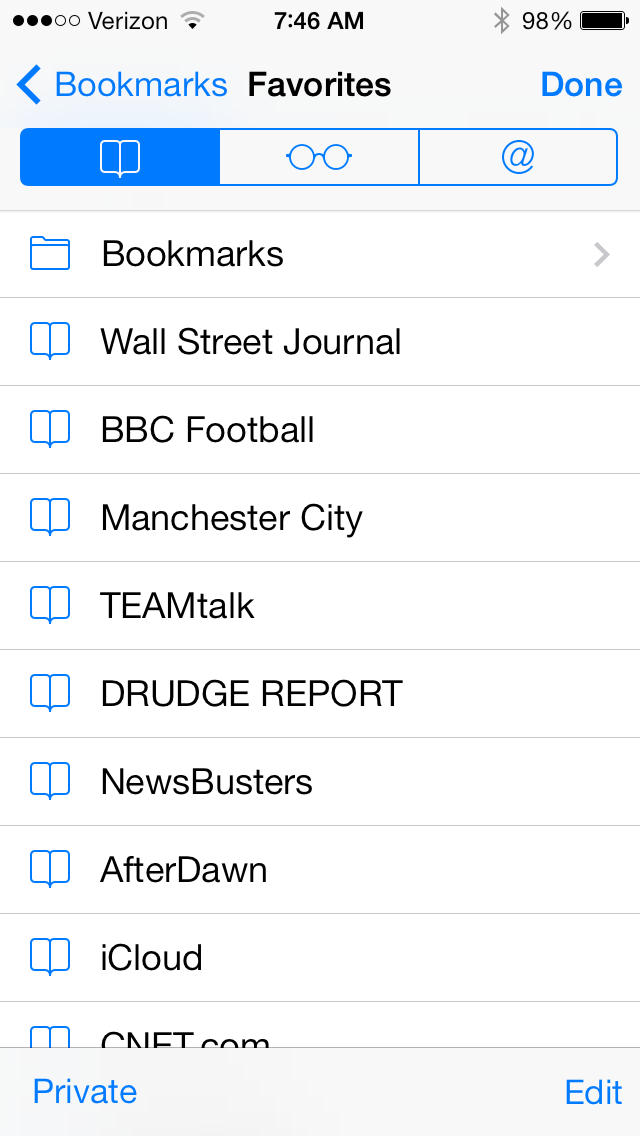Tap Done to close bookmarks
Screen dimensions: 640x1136
coord(581,85)
